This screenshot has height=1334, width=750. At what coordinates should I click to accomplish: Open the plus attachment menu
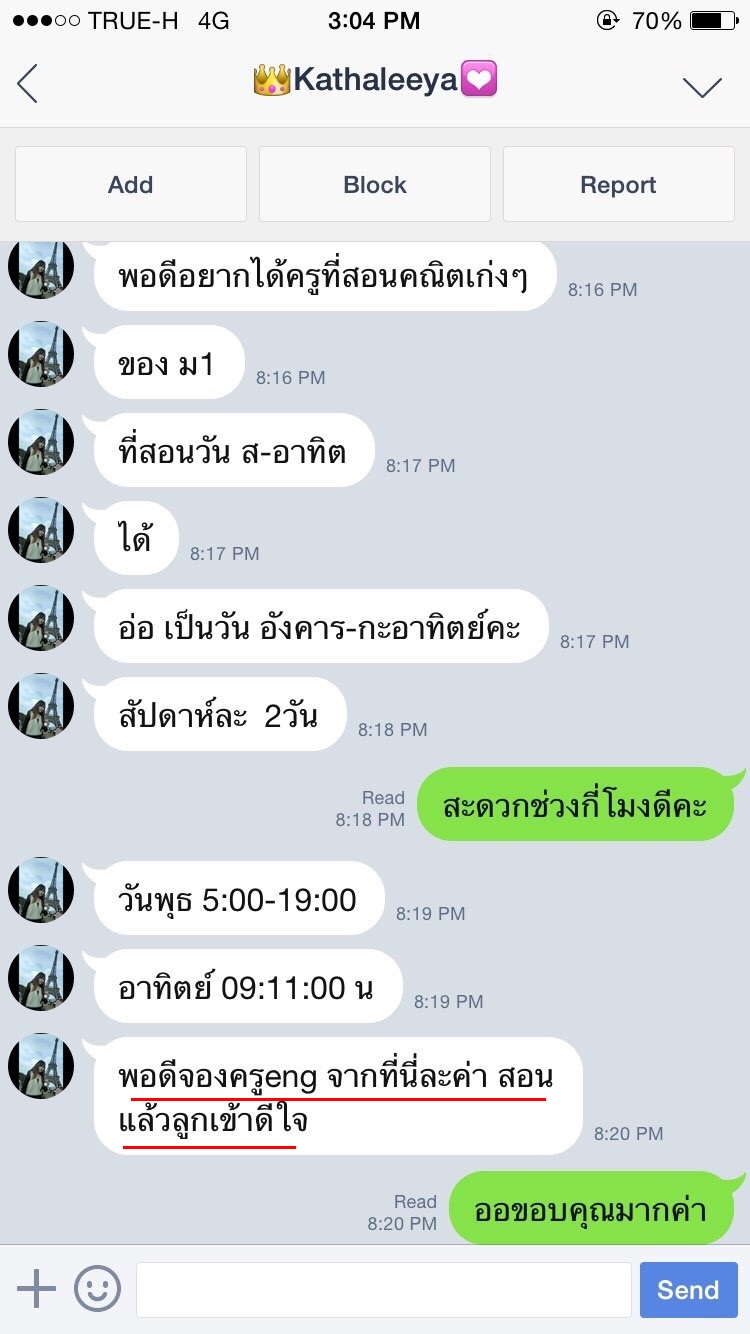[37, 1289]
